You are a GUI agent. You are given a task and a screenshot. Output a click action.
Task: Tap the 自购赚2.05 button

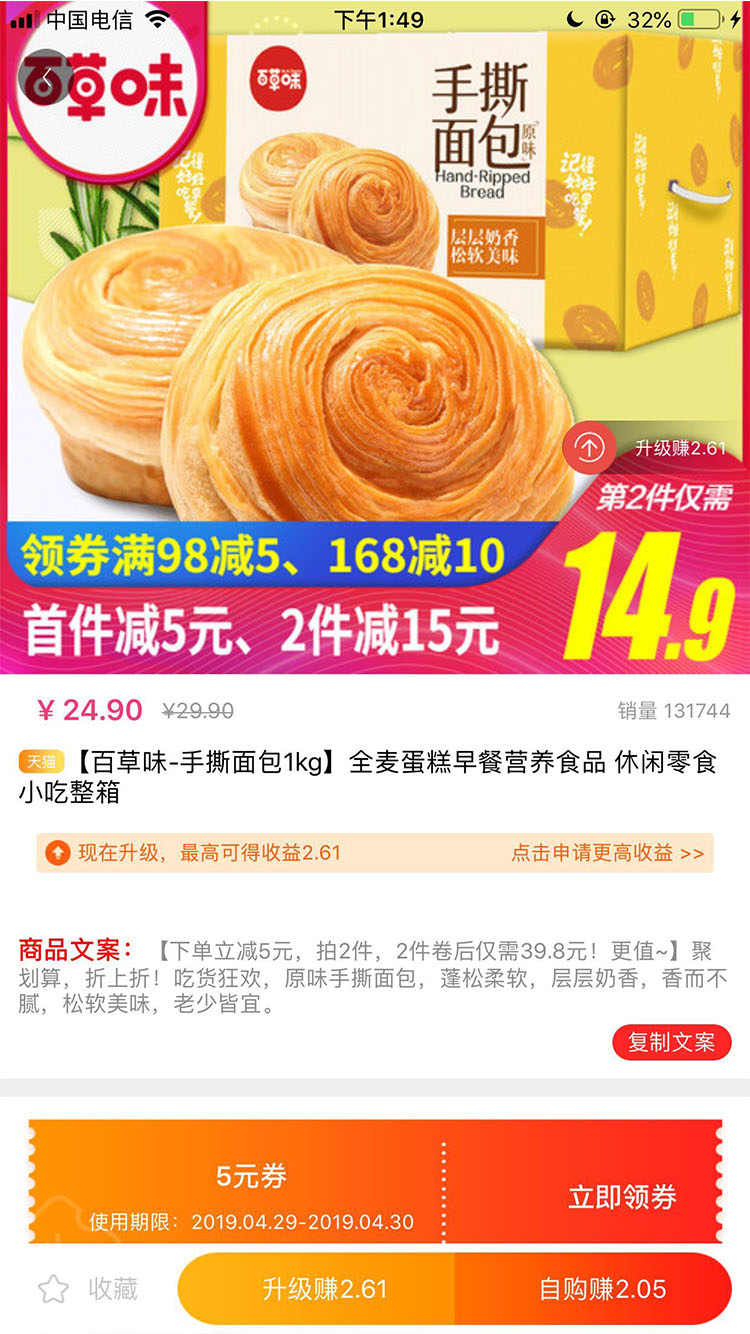click(x=602, y=1289)
